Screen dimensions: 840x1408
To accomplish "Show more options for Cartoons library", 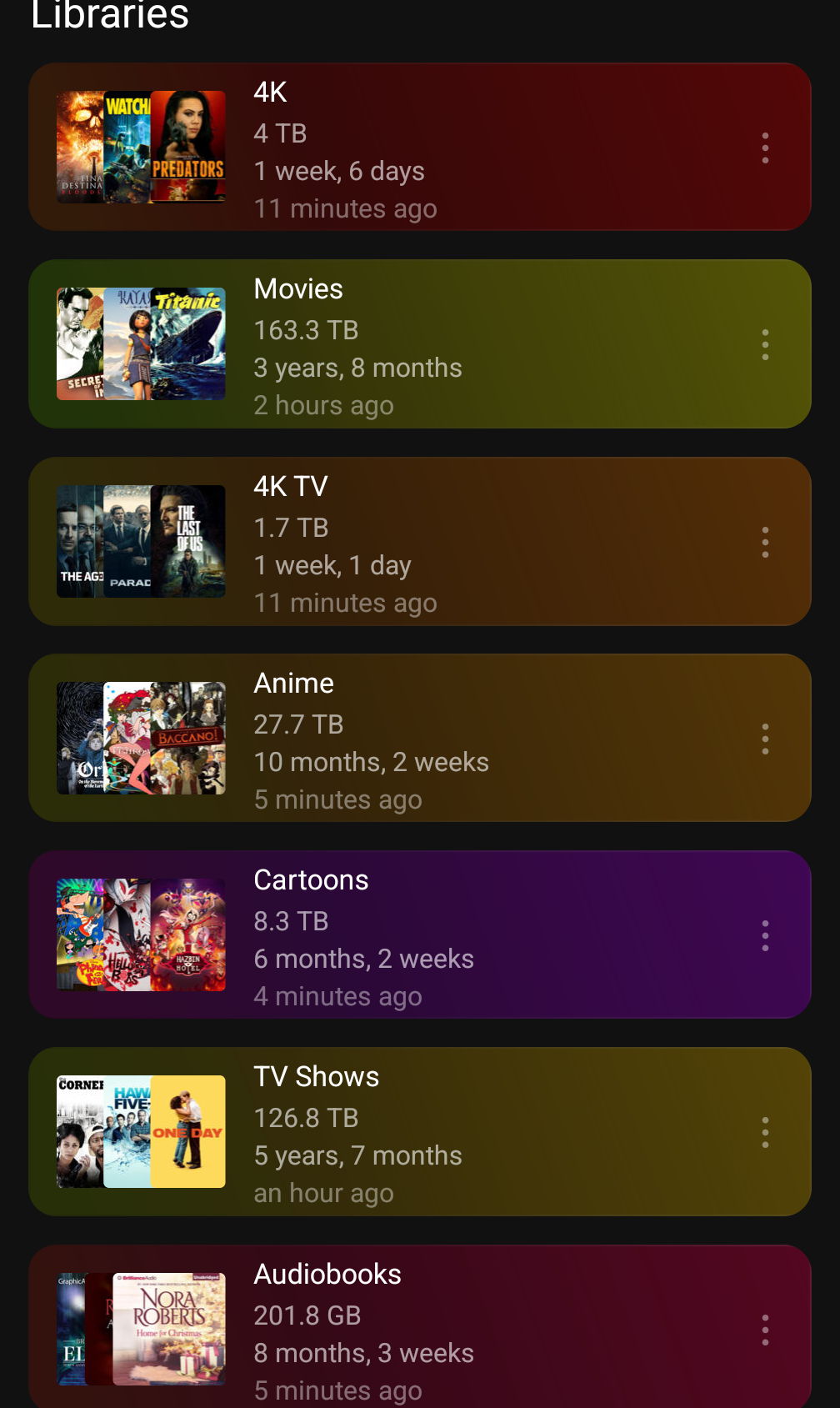I will click(x=765, y=935).
